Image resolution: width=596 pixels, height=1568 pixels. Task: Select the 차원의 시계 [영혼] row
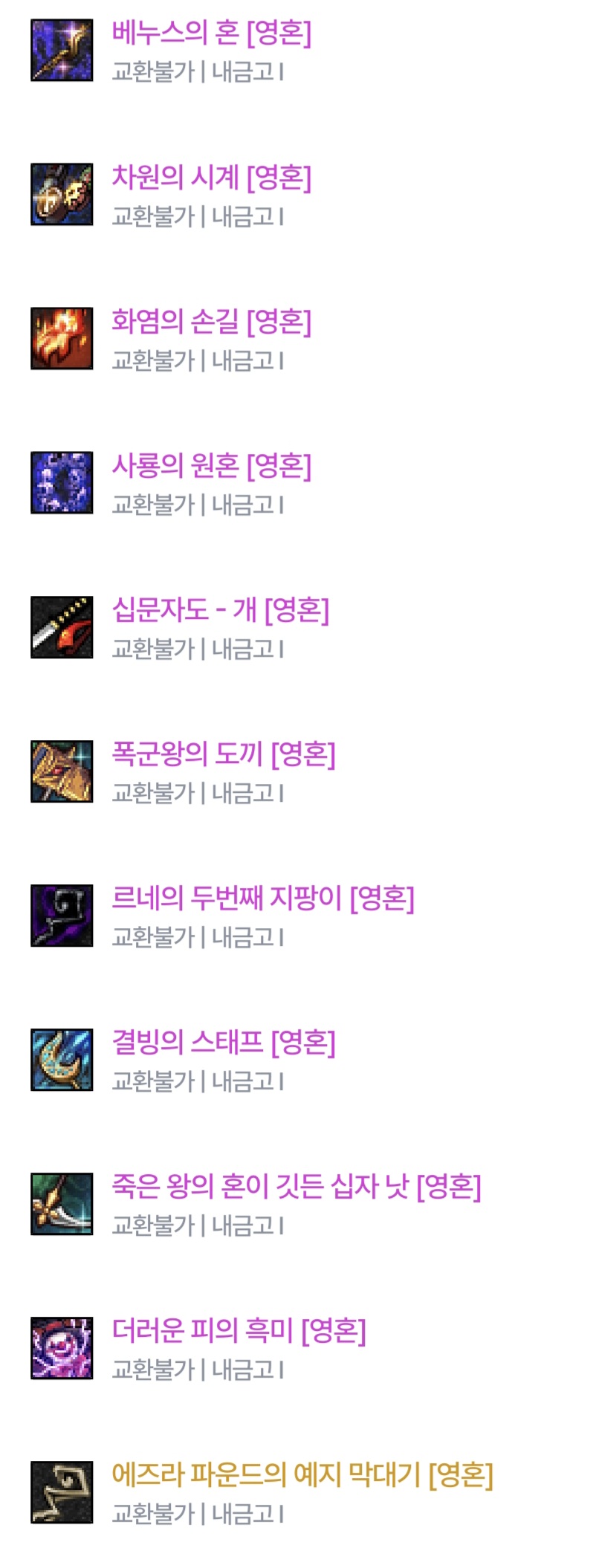(x=211, y=178)
